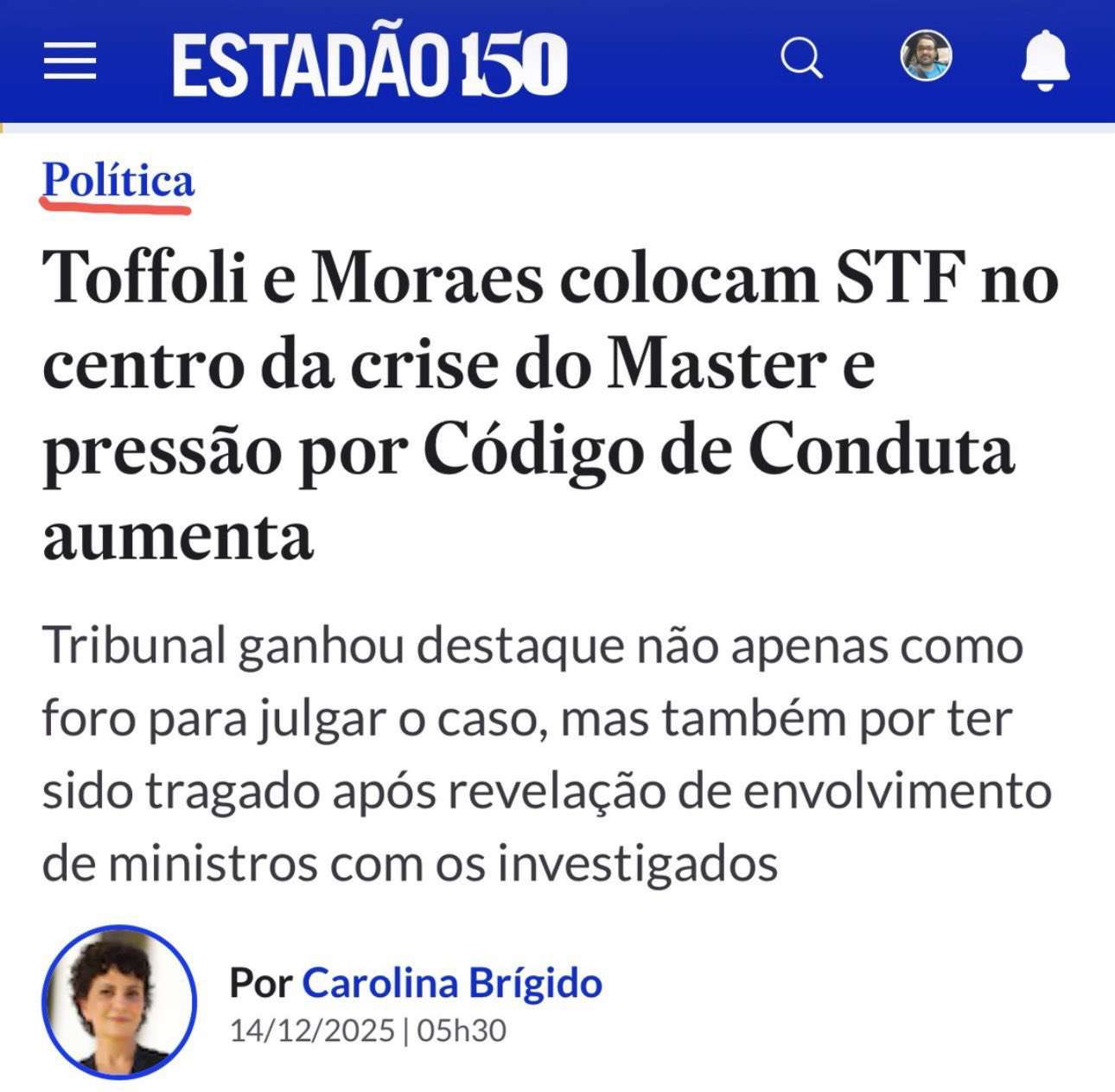This screenshot has width=1115, height=1092.
Task: Go to the Política section
Action: (118, 182)
